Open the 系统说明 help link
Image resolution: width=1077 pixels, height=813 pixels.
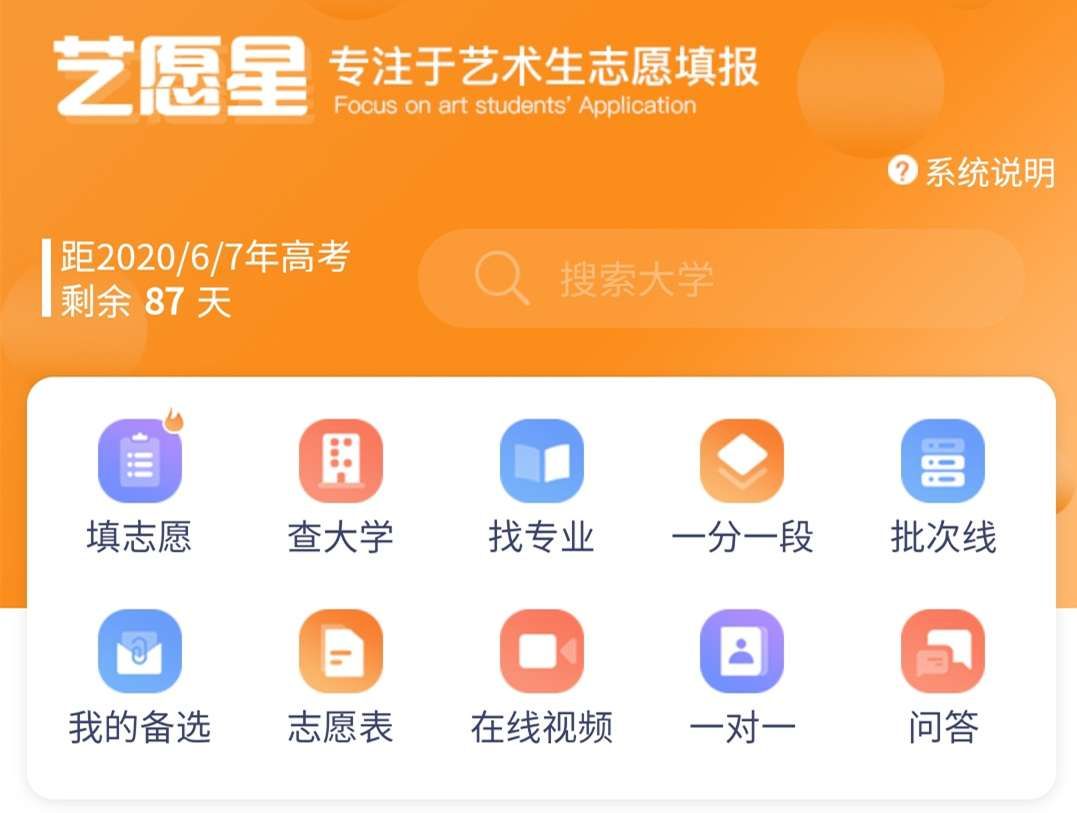(972, 172)
